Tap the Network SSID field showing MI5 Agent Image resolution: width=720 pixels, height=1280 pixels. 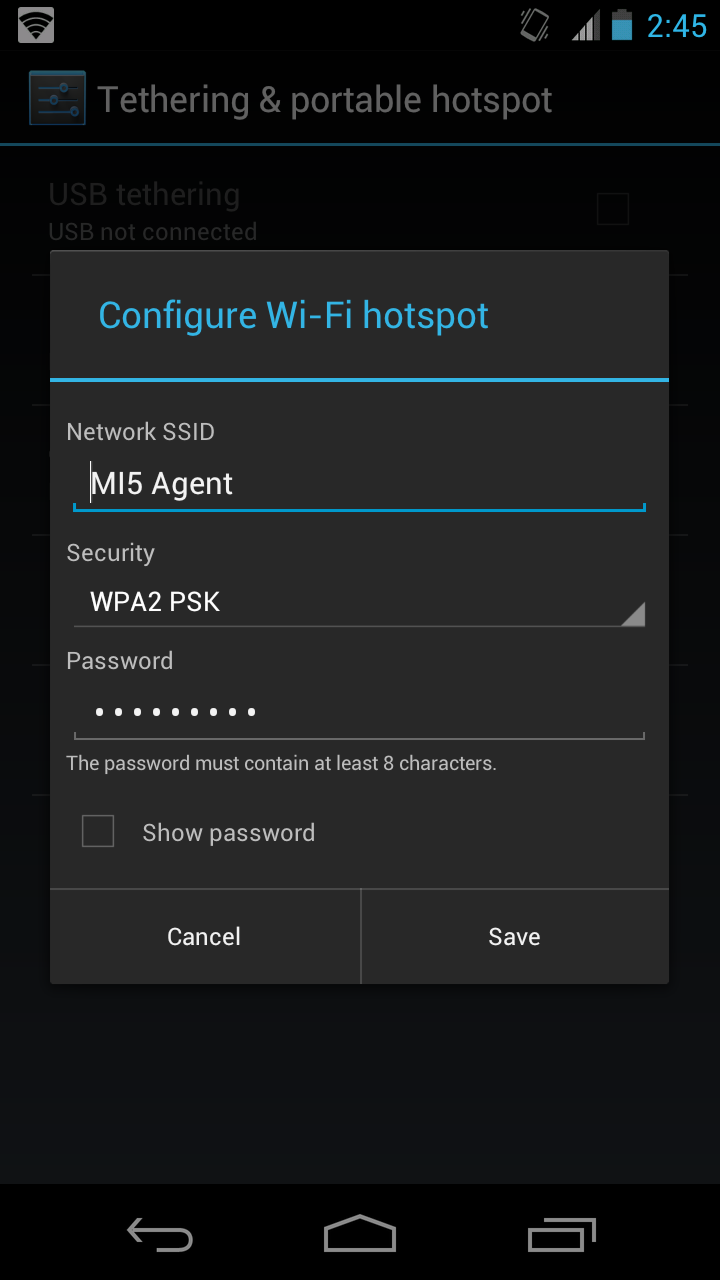359,484
